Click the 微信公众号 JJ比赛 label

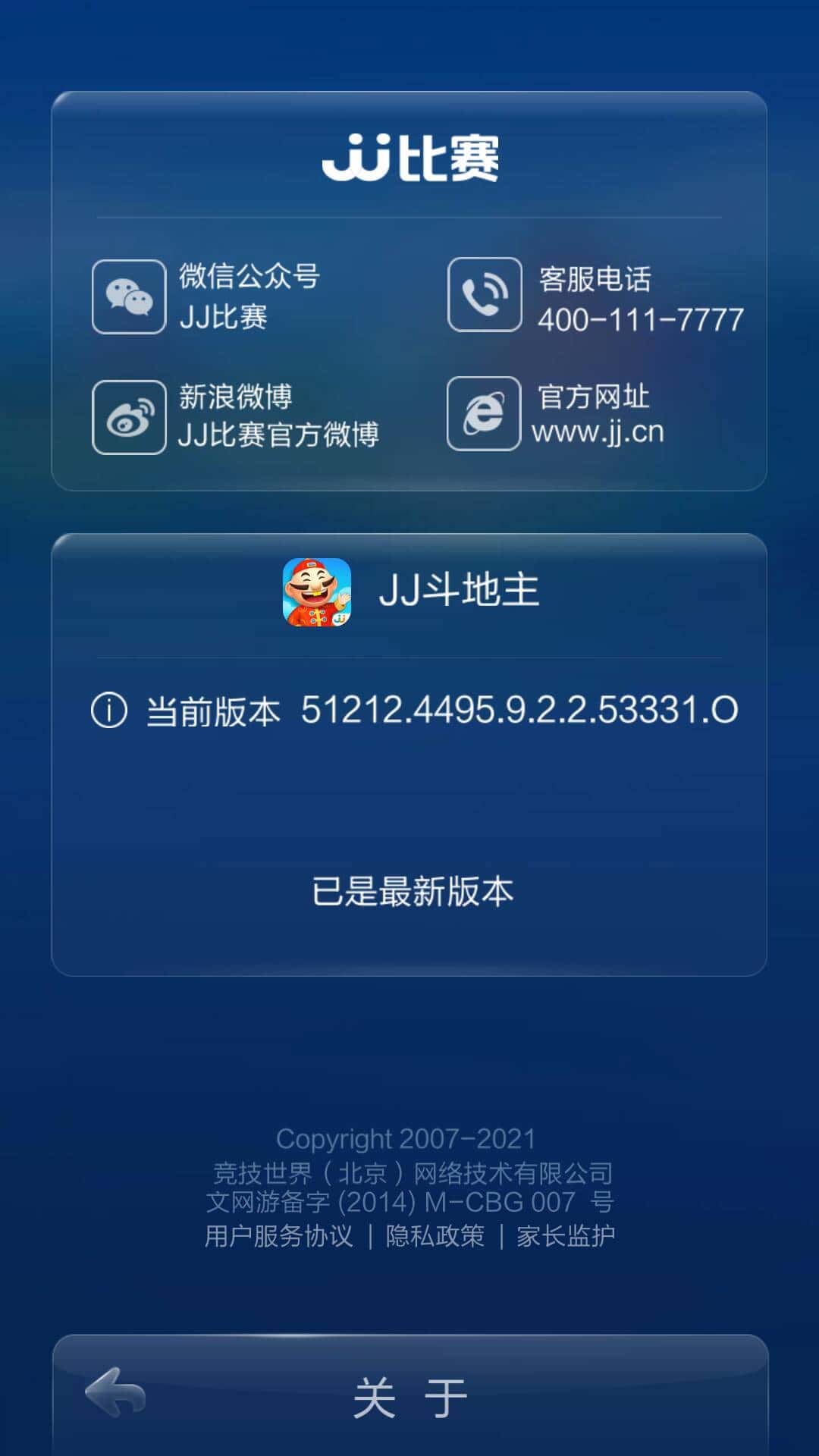[x=252, y=297]
